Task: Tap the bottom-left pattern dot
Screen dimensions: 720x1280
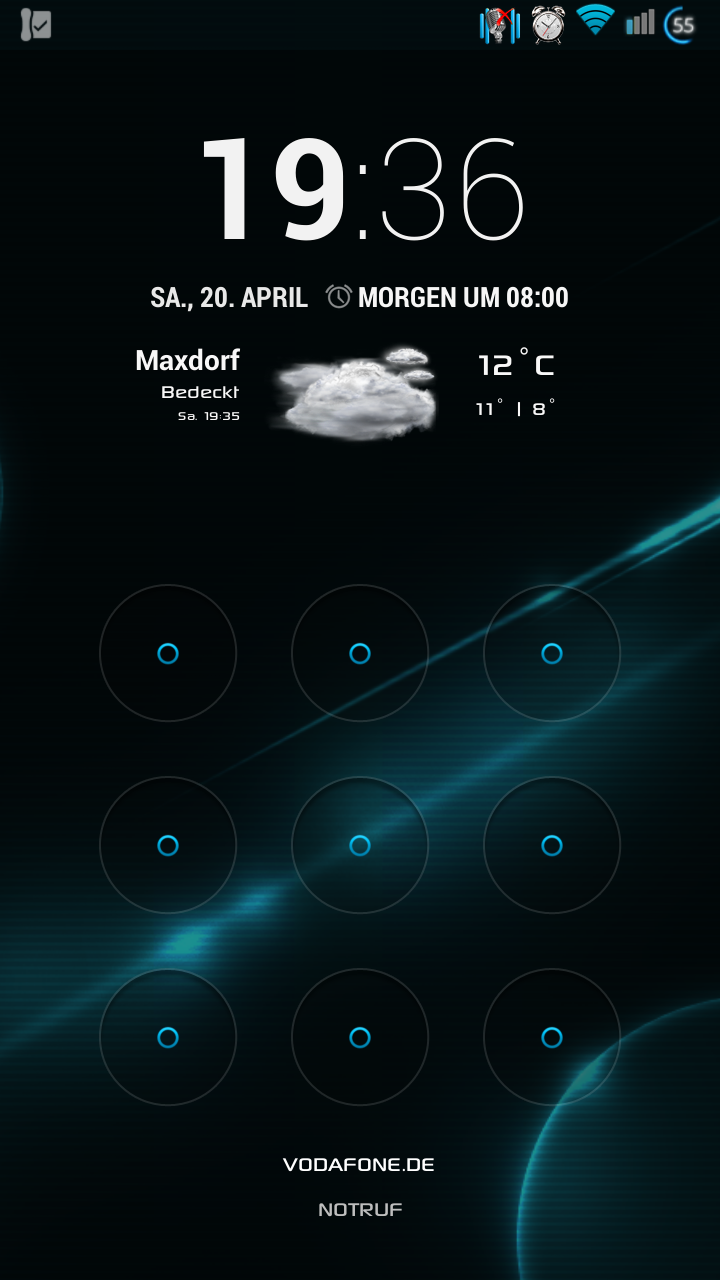Action: [168, 1037]
